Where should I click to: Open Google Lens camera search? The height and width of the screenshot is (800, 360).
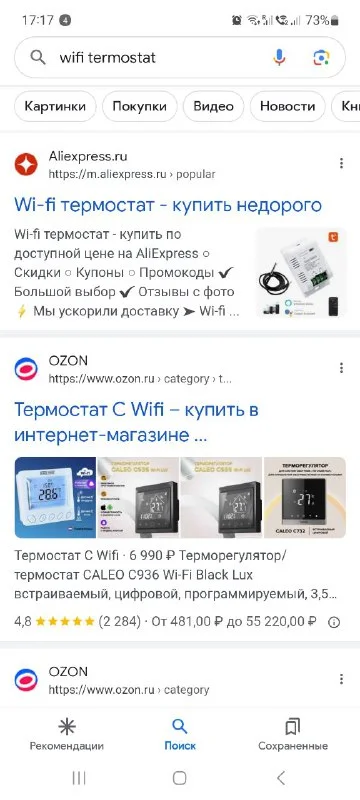[x=321, y=58]
